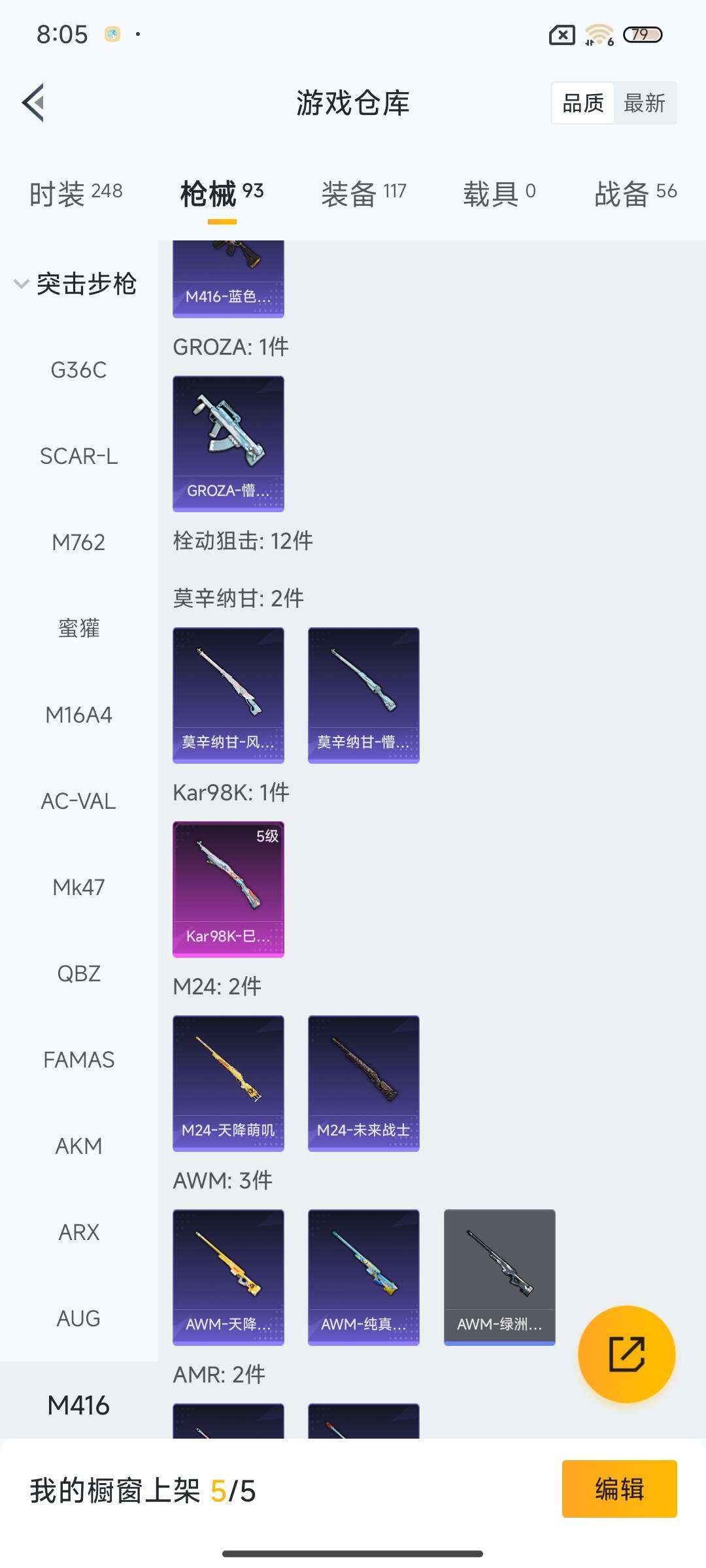Select M416 at sidebar bottom
Image resolution: width=706 pixels, height=1568 pixels.
tap(78, 1405)
